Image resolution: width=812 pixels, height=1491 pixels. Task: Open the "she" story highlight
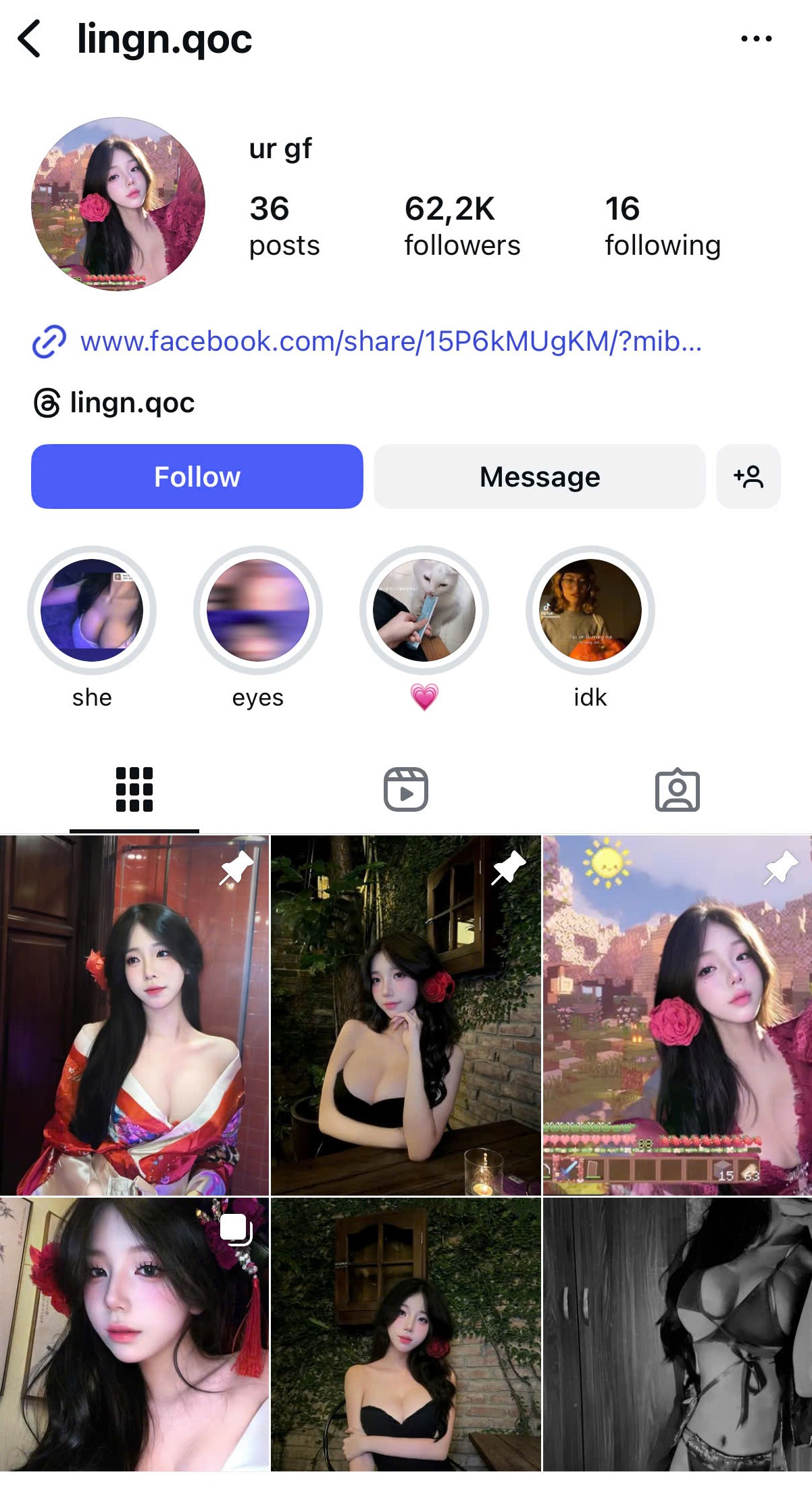(x=92, y=610)
